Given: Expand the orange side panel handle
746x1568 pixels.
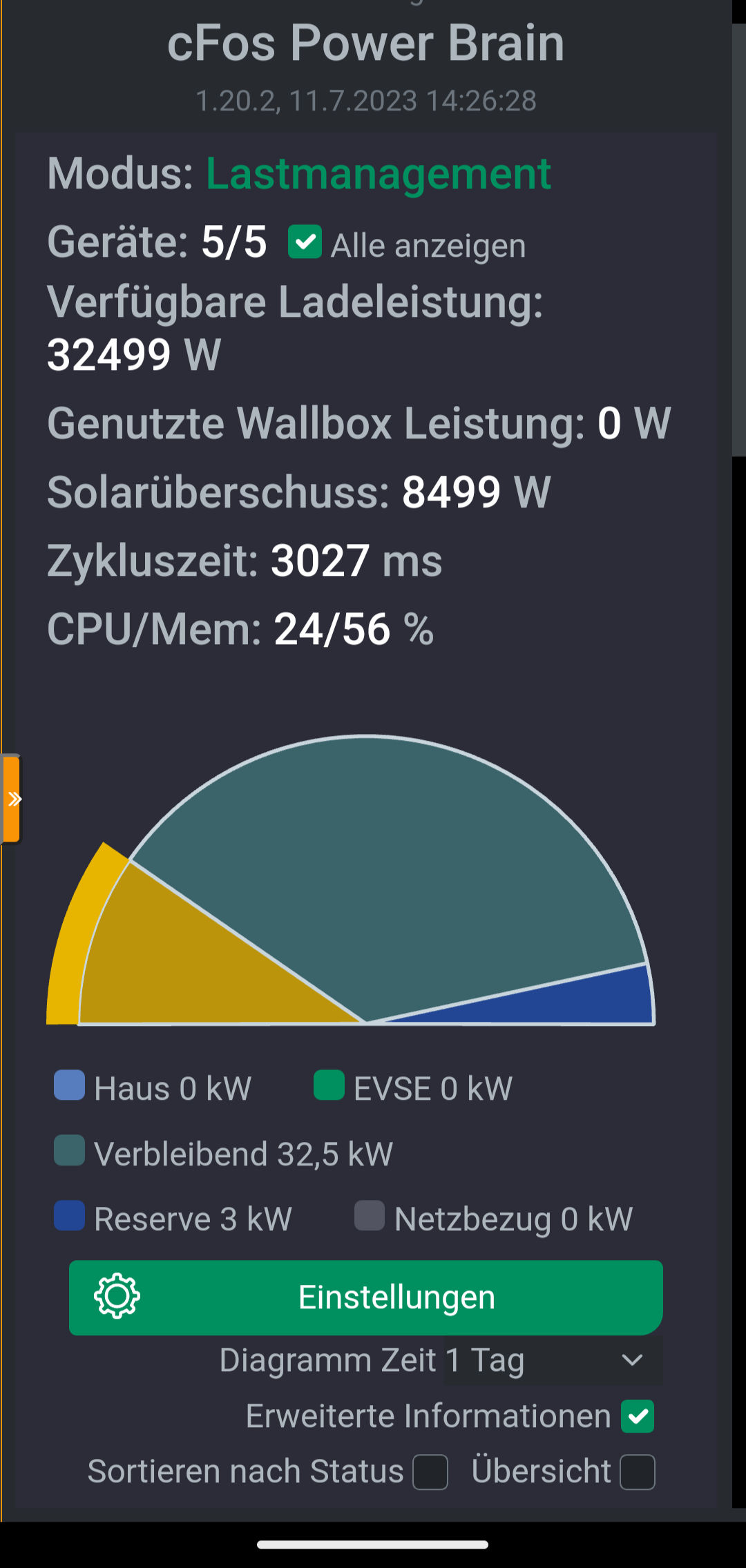Looking at the screenshot, I should pyautogui.click(x=12, y=799).
